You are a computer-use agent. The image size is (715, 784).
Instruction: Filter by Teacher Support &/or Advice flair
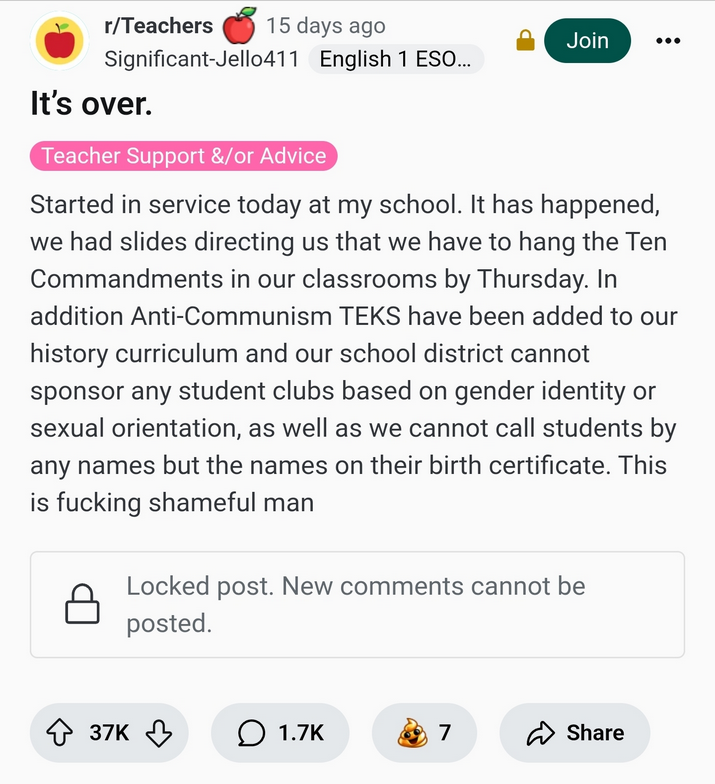(184, 156)
